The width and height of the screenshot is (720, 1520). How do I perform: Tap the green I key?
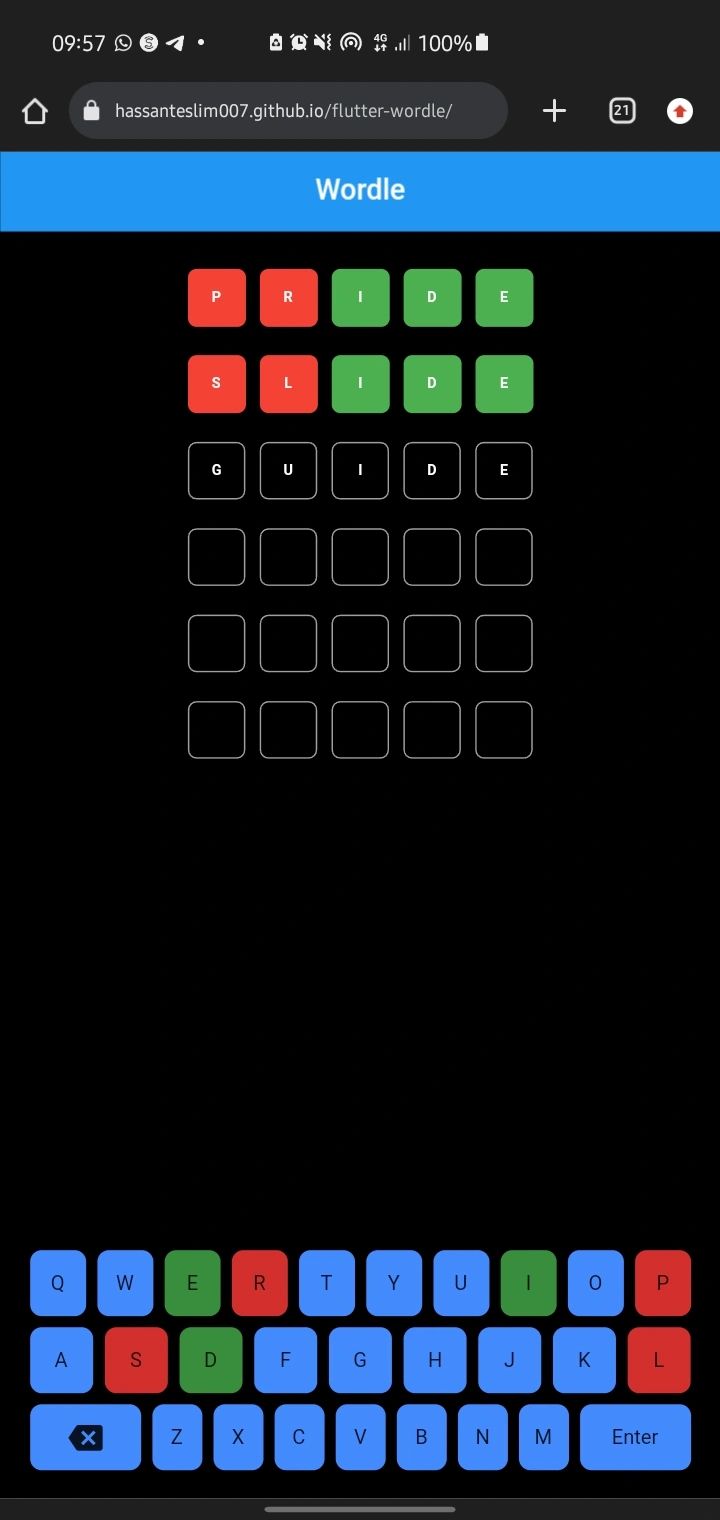point(528,1283)
